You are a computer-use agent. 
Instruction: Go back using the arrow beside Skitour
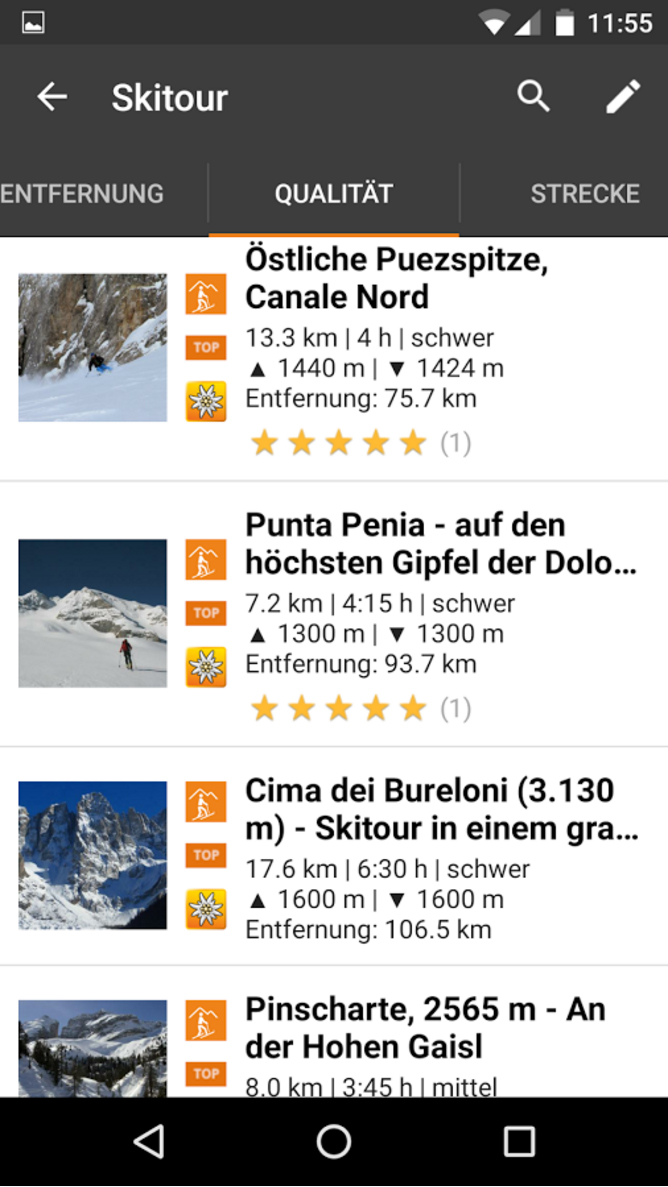click(x=52, y=97)
